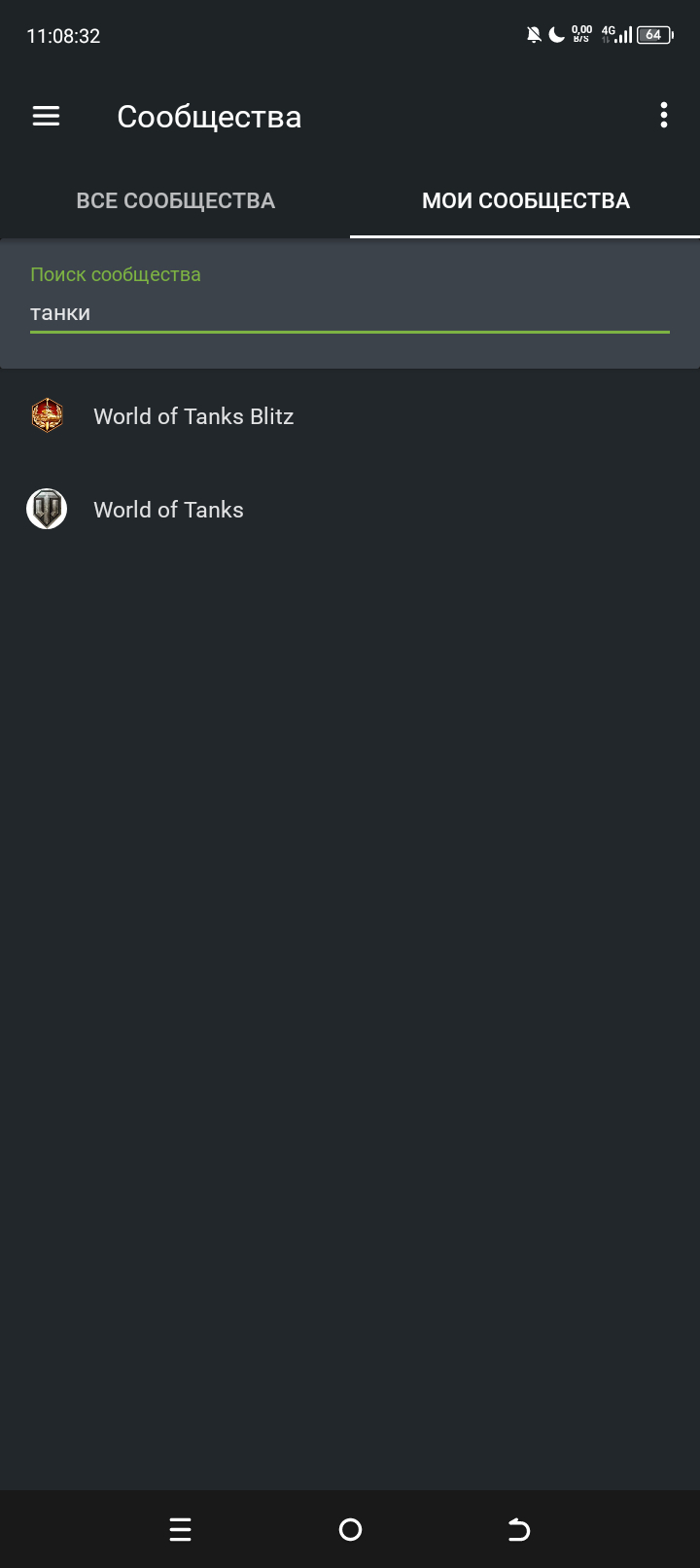Open the three-dot overflow menu
Screen dimensions: 700x1568
[x=664, y=116]
